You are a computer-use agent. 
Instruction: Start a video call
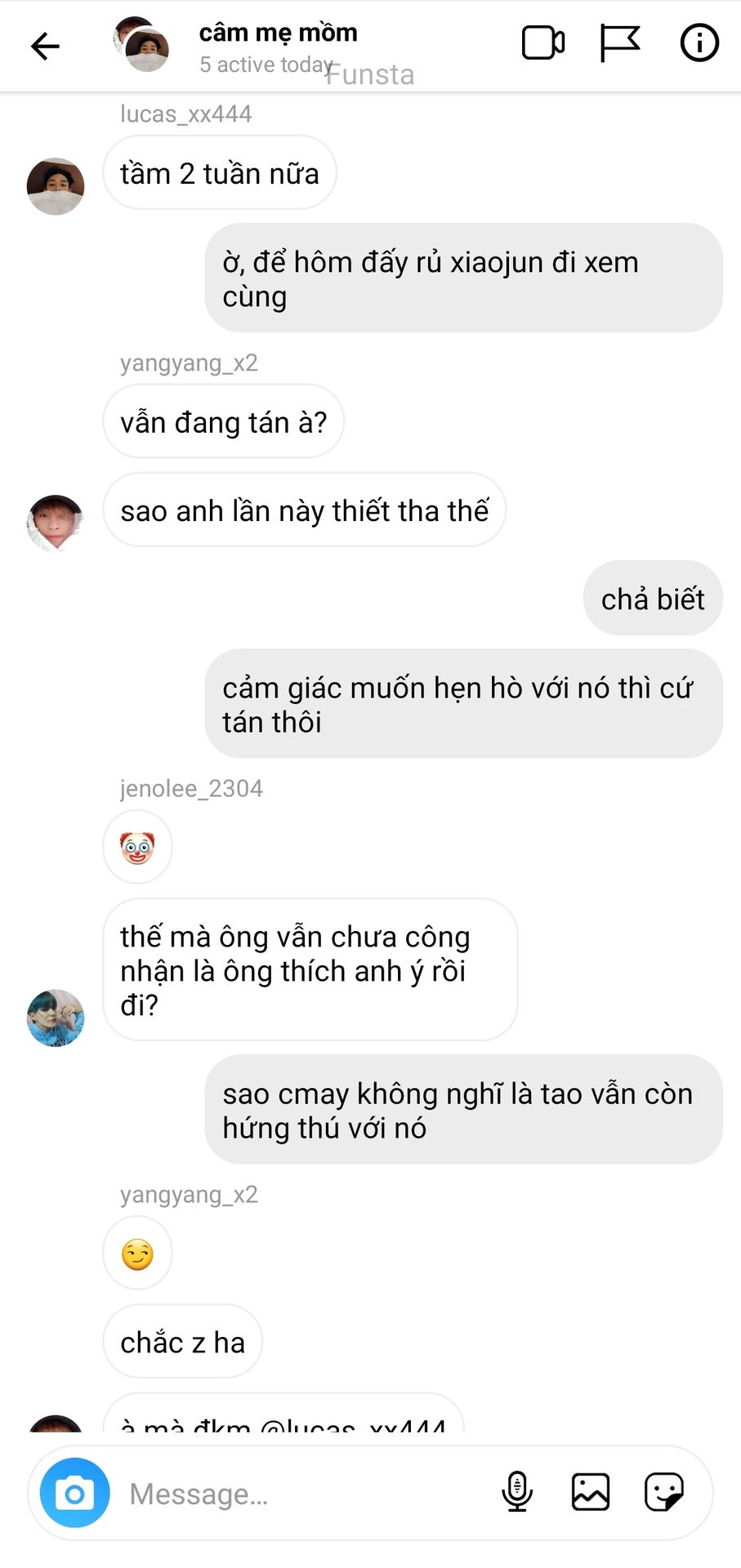click(543, 43)
